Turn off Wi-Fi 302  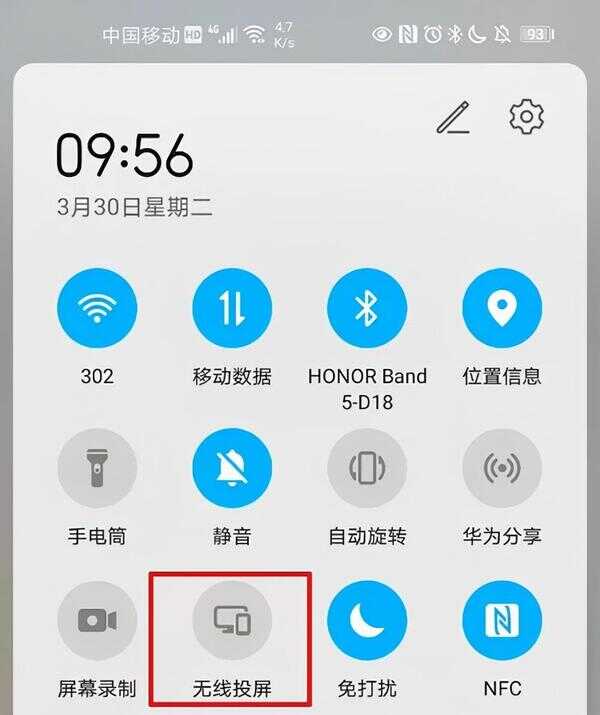(x=97, y=309)
